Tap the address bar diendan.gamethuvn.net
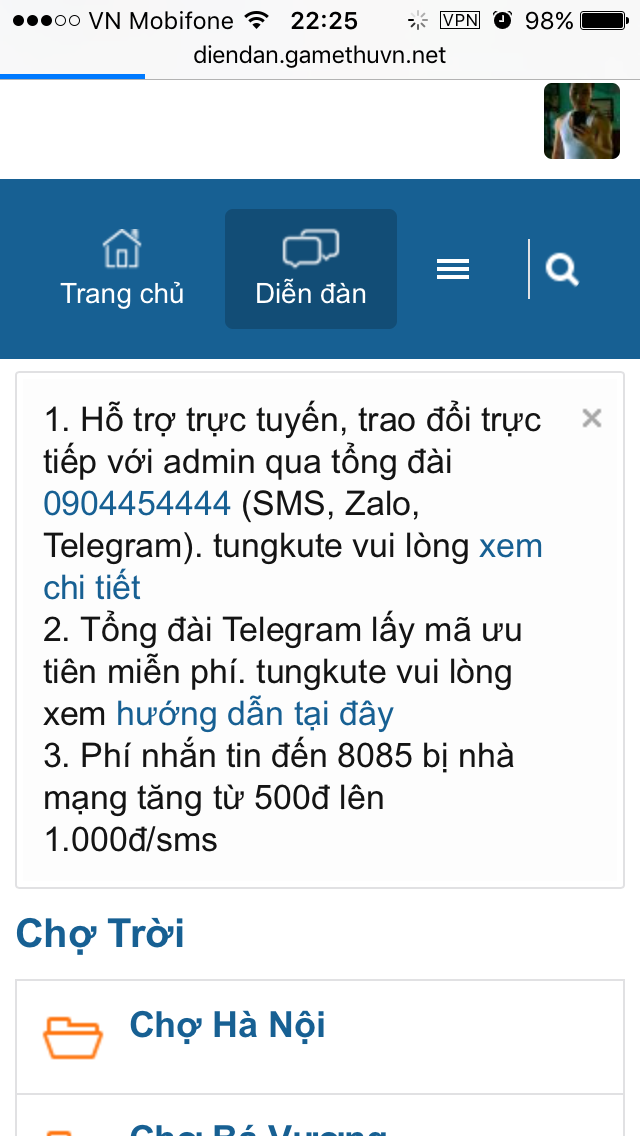Viewport: 640px width, 1136px height. 320,54
